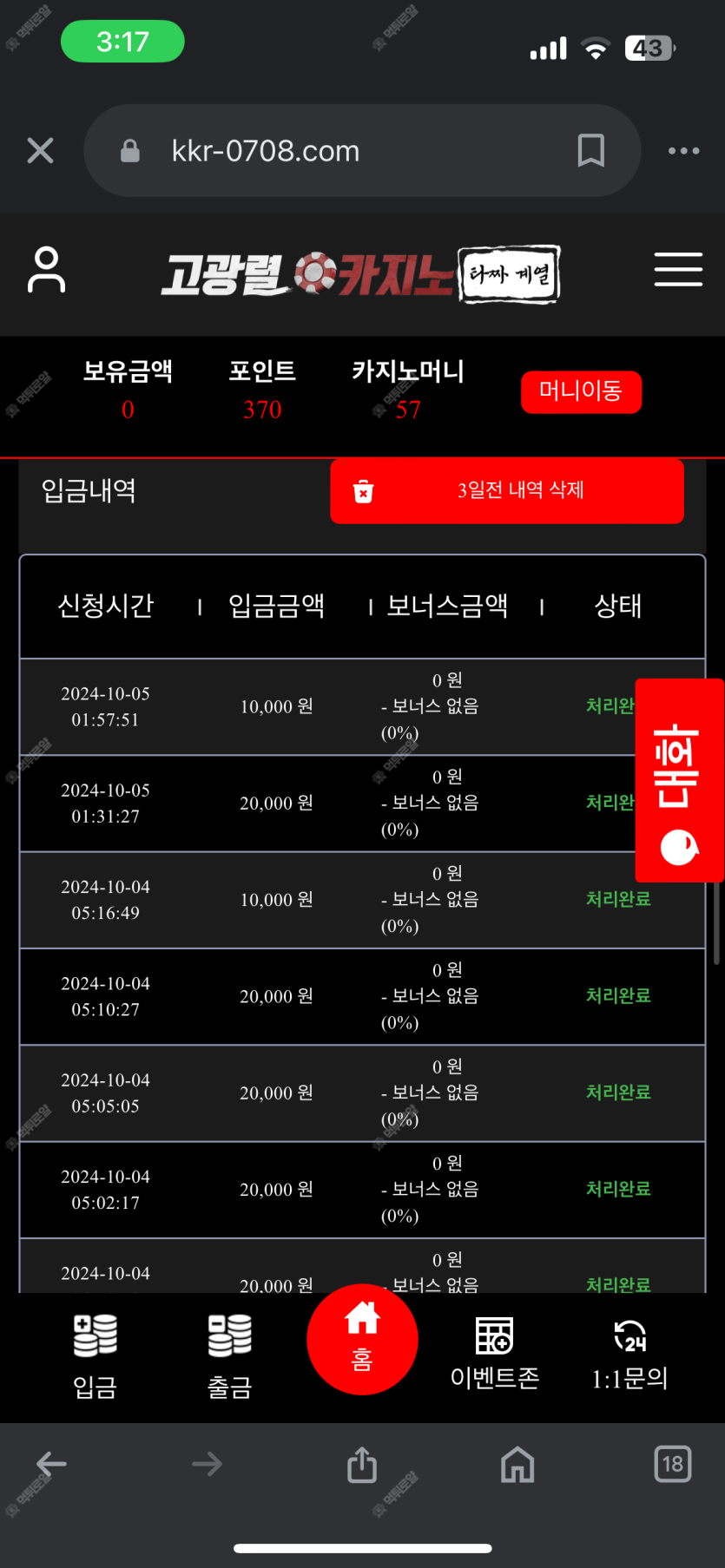This screenshot has width=725, height=1568.
Task: Go to 입금 in bottom navigation
Action: tap(95, 1356)
